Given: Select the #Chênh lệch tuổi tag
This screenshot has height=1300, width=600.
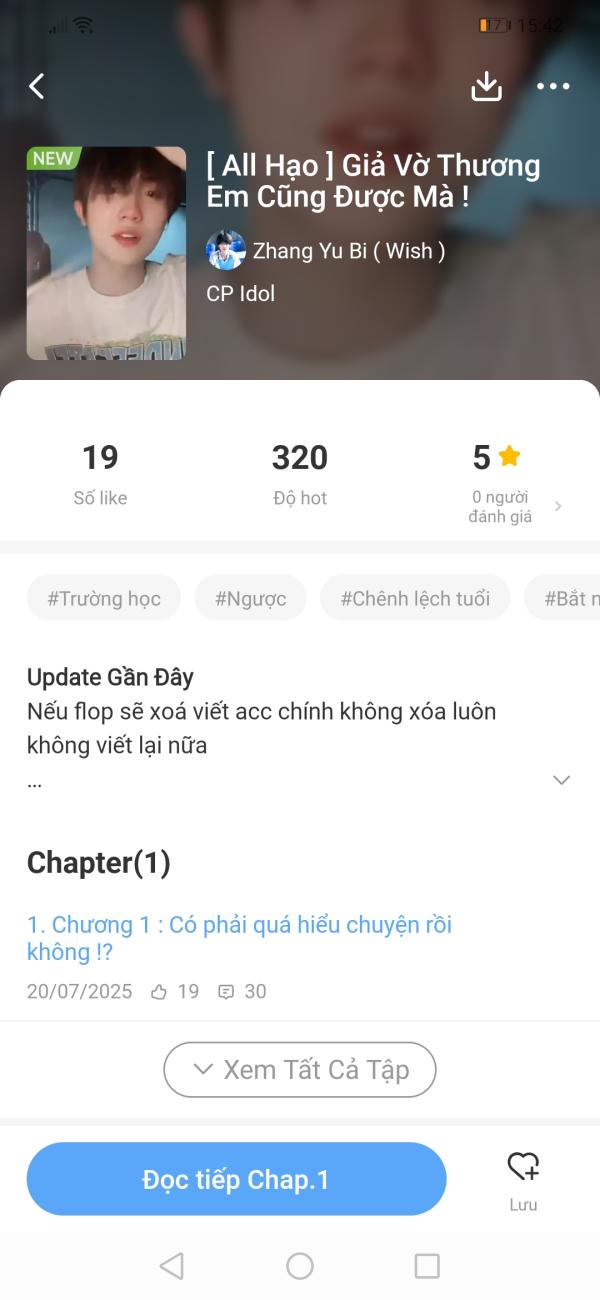Looking at the screenshot, I should (415, 598).
